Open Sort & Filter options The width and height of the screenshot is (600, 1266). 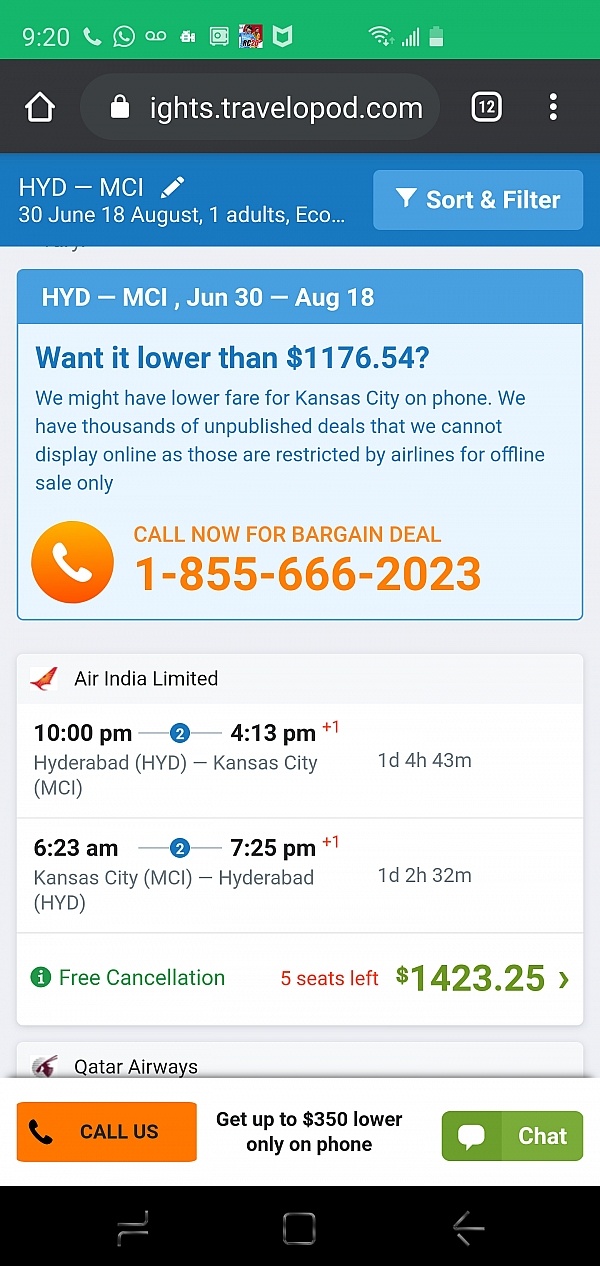point(478,200)
